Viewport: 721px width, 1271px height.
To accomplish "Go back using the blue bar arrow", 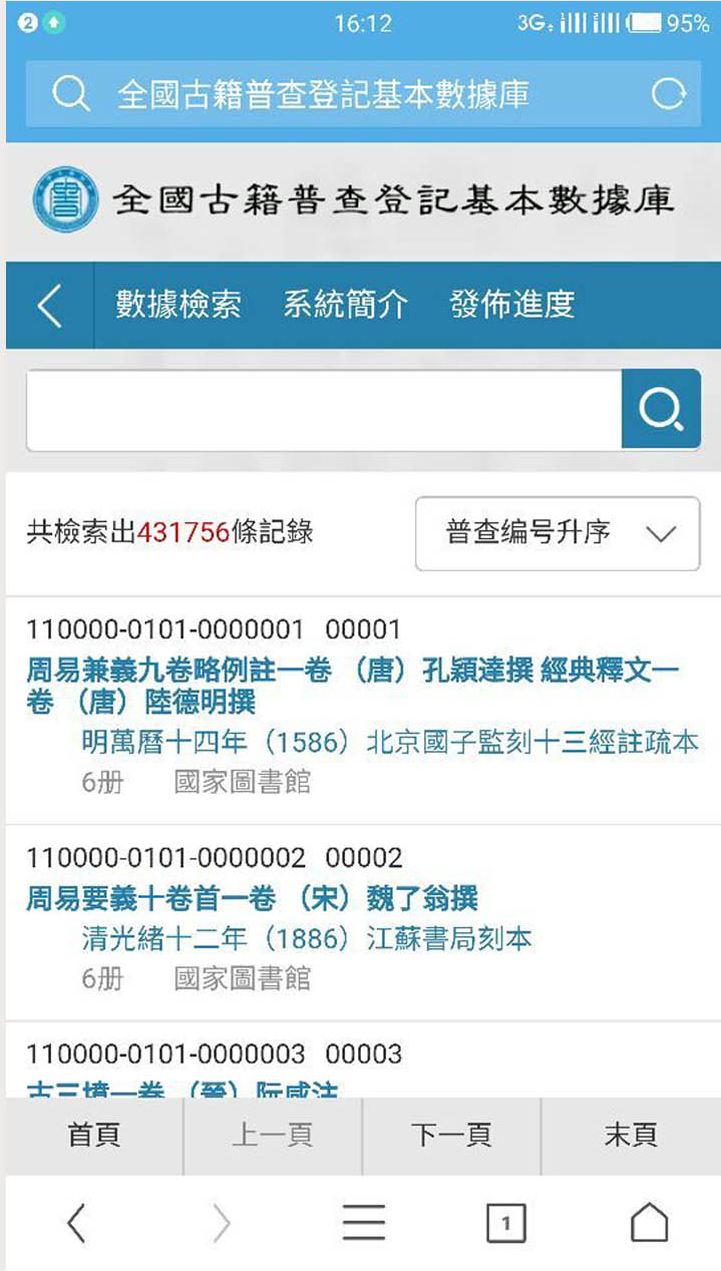I will tap(50, 305).
